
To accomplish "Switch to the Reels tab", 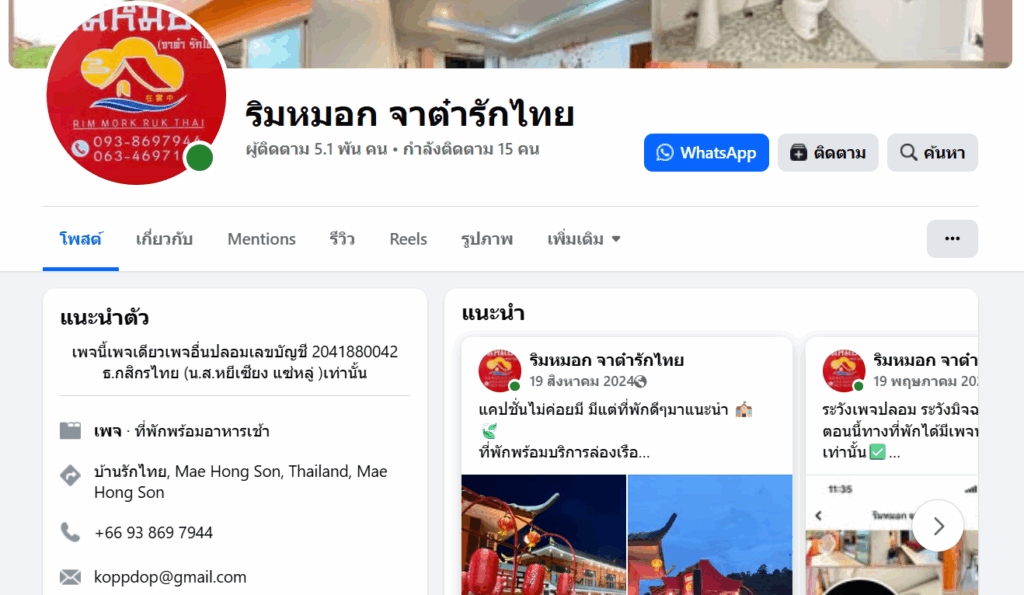I will (408, 239).
